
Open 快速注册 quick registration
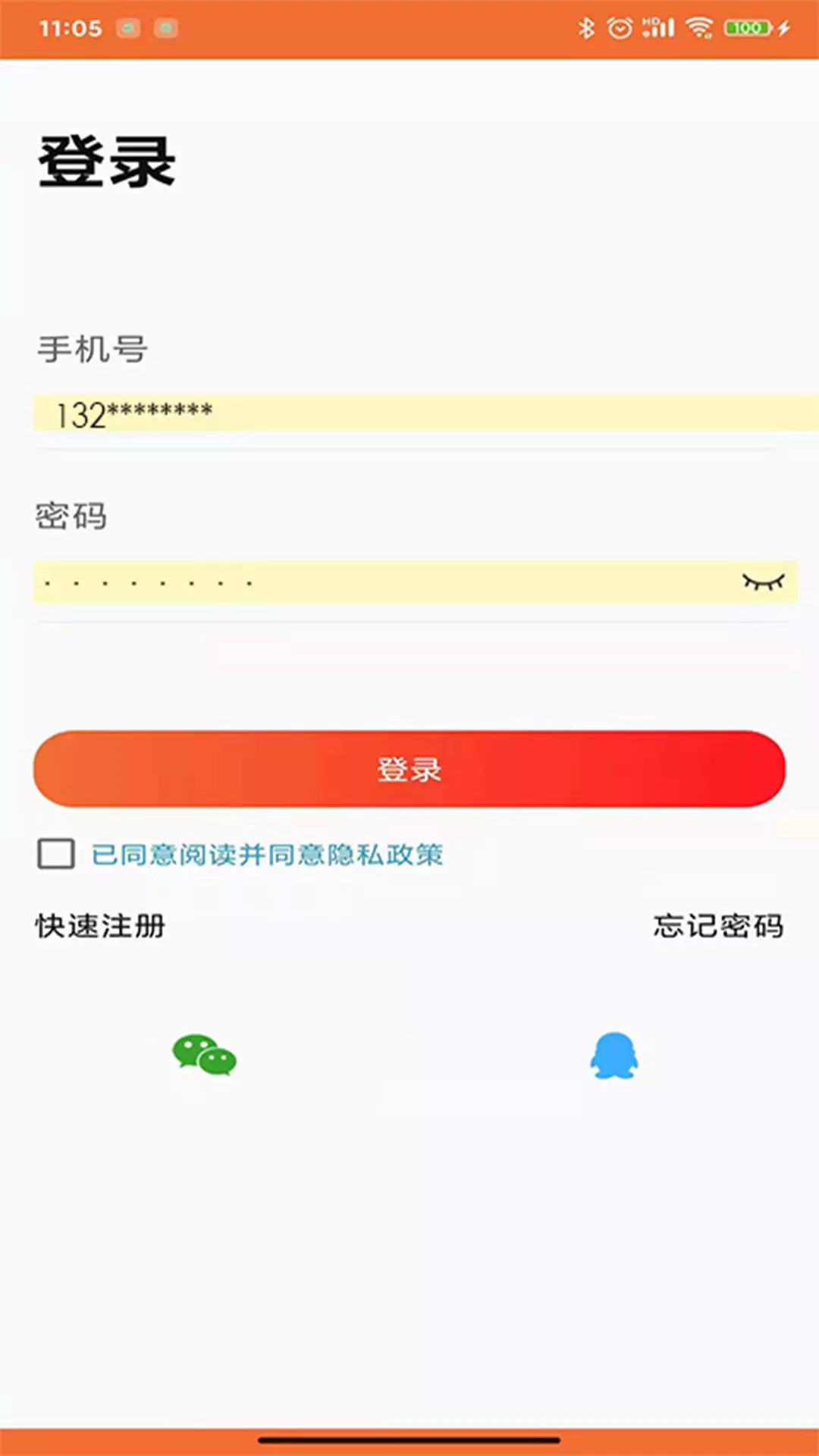tap(100, 926)
